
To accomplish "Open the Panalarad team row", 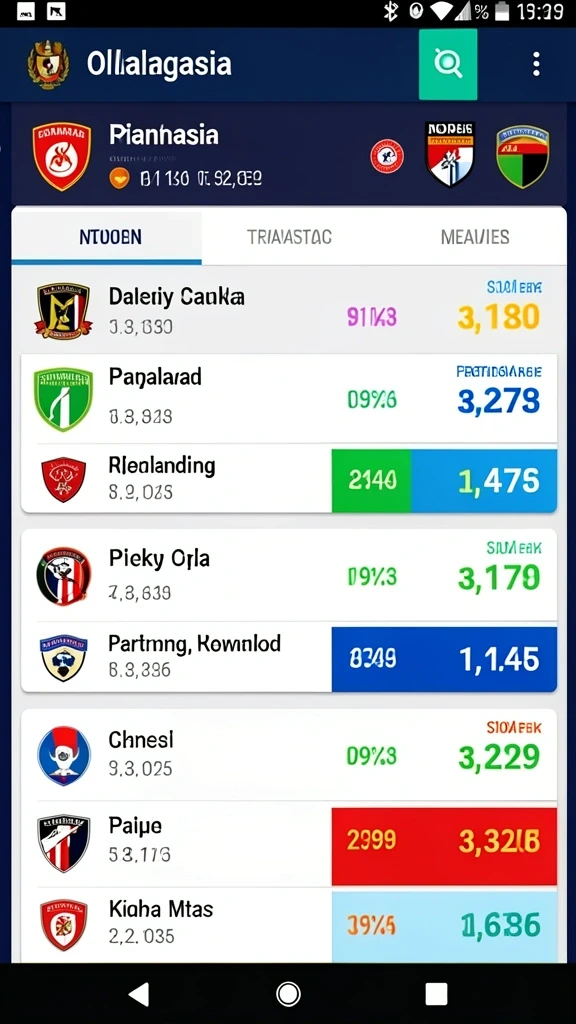I will 289,398.
